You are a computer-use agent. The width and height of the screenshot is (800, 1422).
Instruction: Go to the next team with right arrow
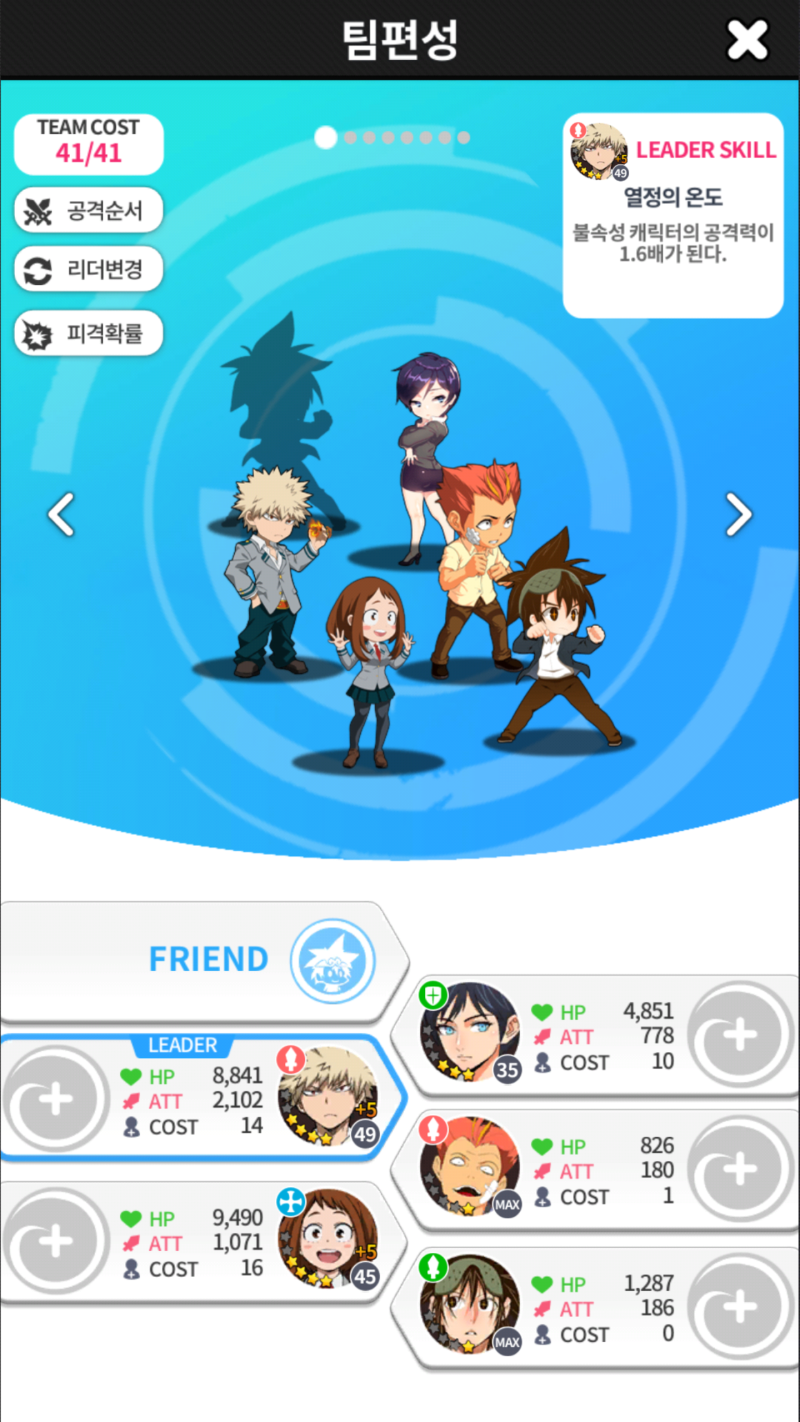pyautogui.click(x=738, y=514)
